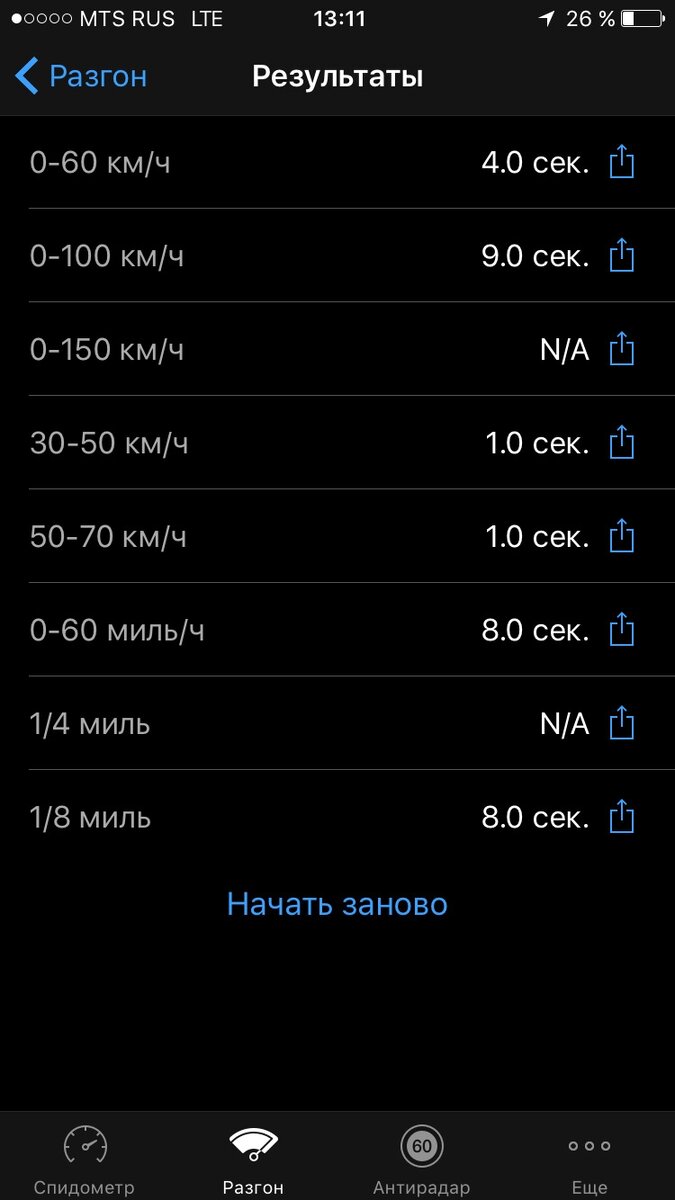
Task: Share the 0-60 км/ч result
Action: [622, 162]
